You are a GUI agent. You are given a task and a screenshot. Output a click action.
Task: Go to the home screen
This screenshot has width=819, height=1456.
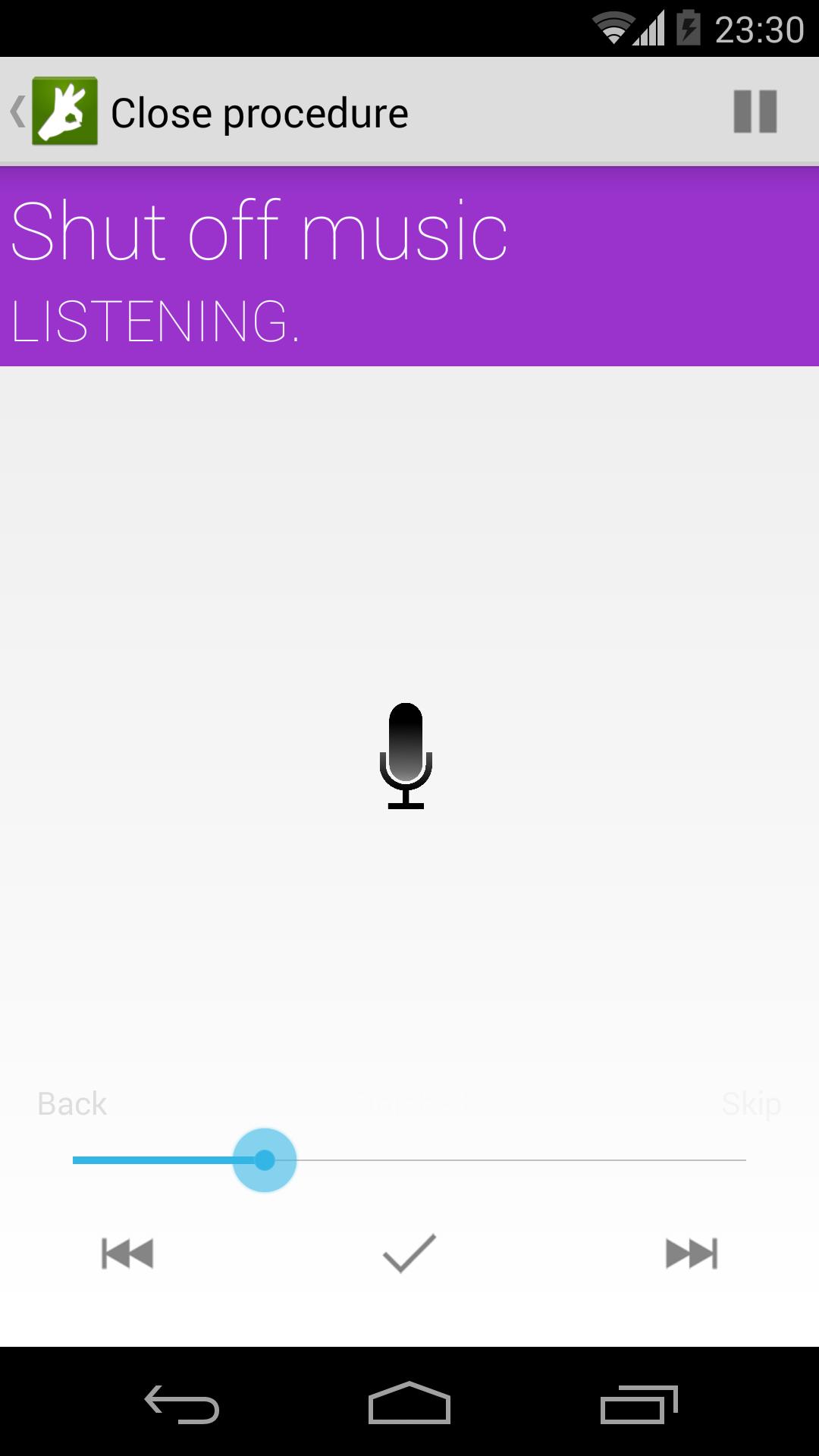(x=409, y=1404)
